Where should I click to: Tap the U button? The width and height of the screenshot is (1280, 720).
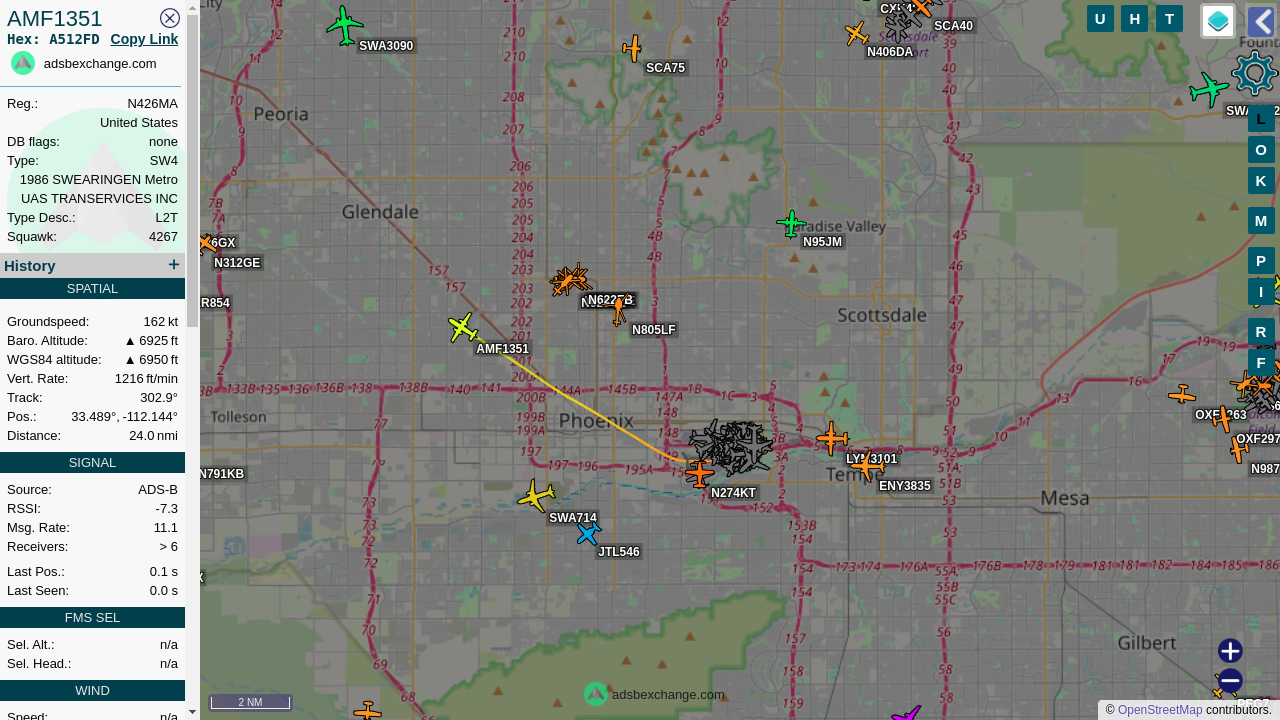point(1100,18)
